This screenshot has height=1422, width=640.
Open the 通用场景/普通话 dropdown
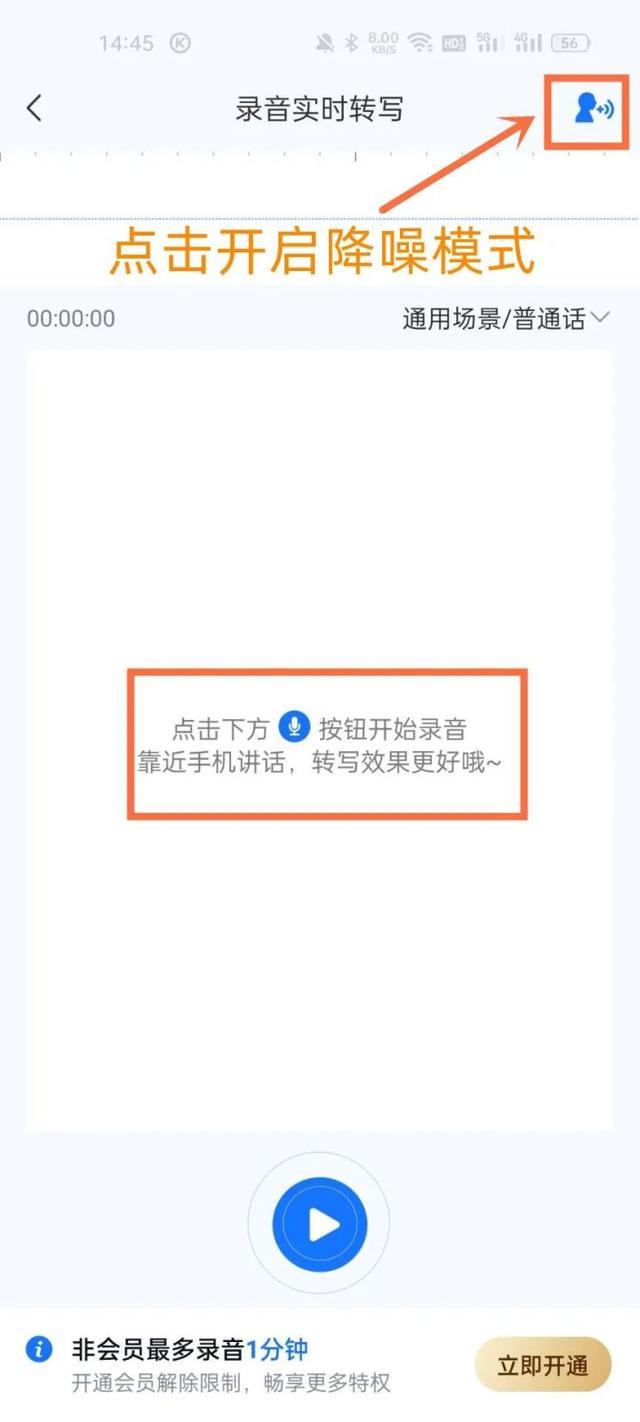click(506, 319)
